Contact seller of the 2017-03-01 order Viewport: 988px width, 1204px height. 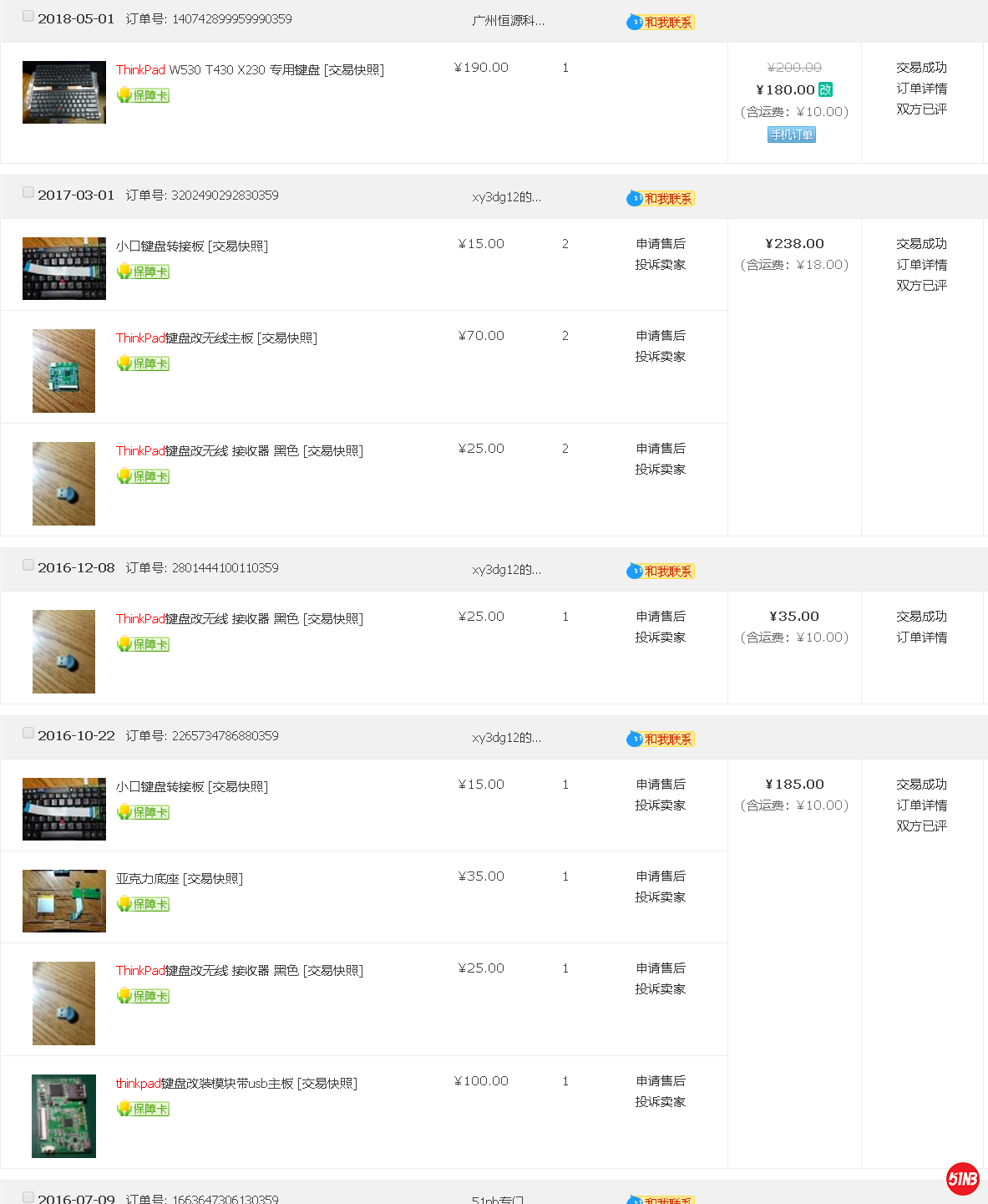click(x=660, y=198)
